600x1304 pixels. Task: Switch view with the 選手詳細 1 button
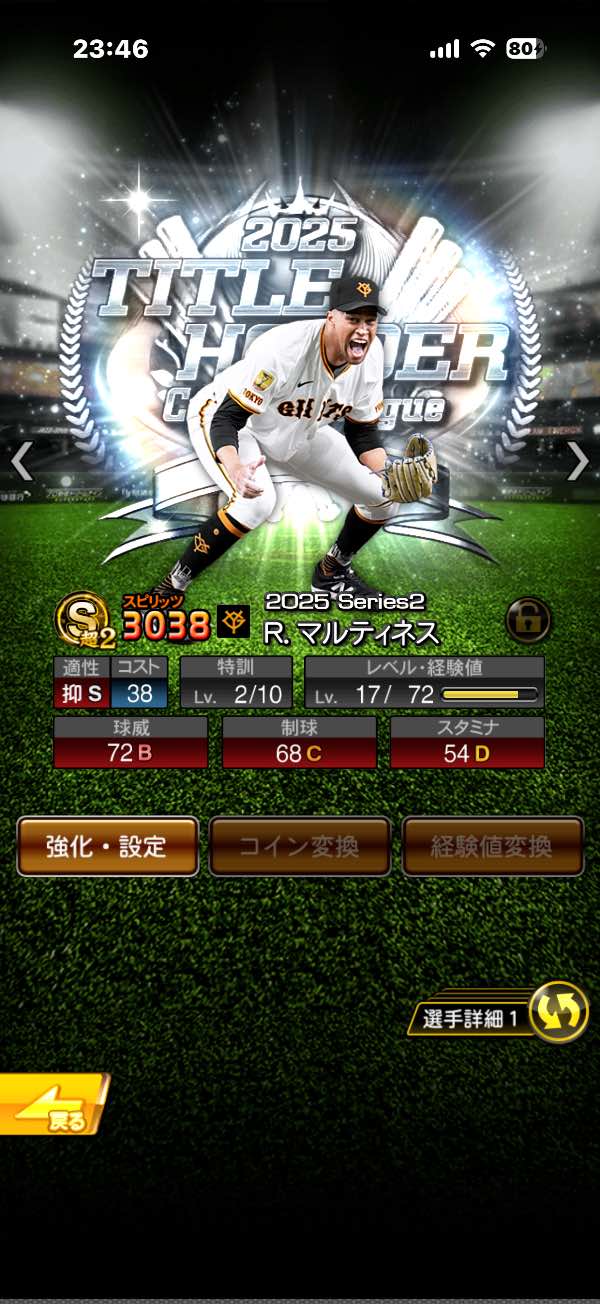tap(497, 1015)
